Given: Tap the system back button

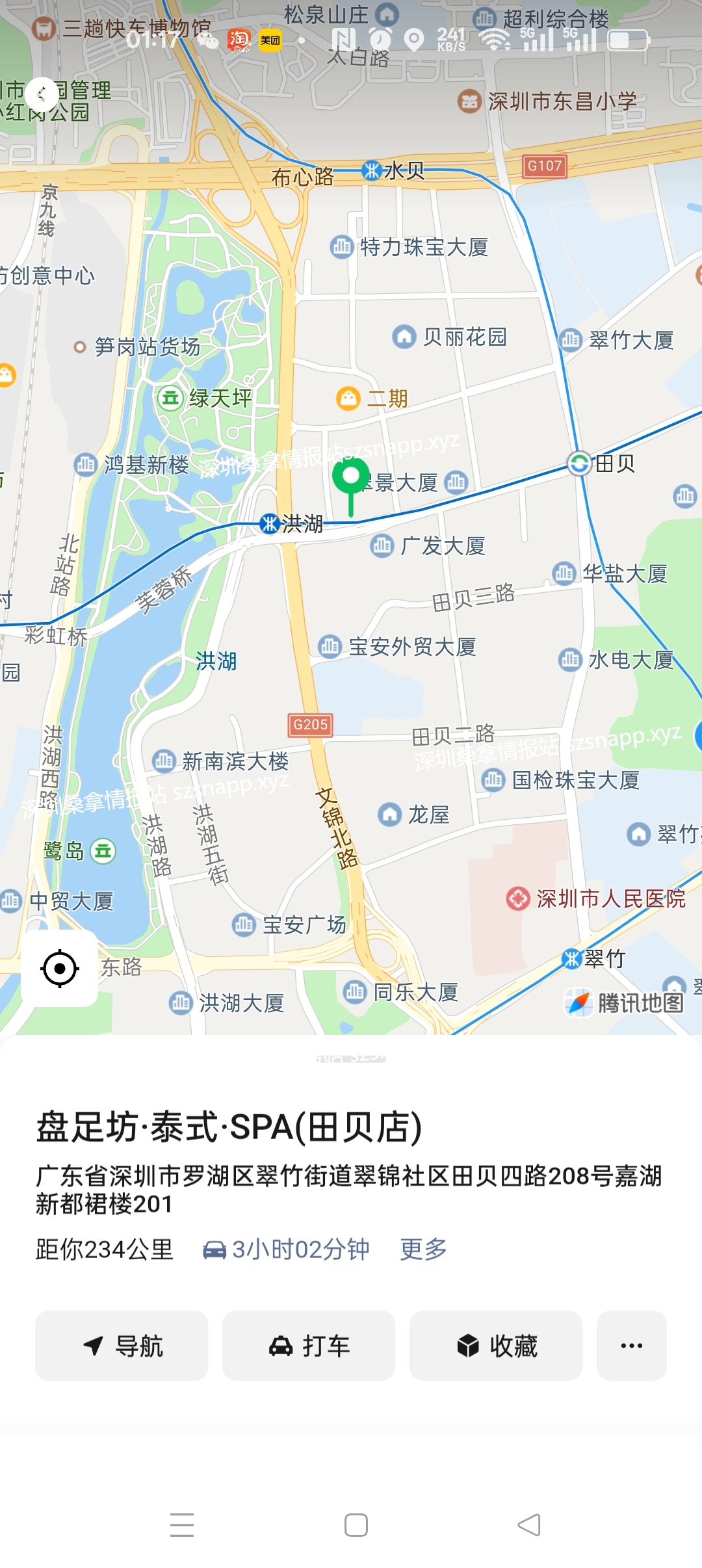Looking at the screenshot, I should click(x=529, y=1524).
